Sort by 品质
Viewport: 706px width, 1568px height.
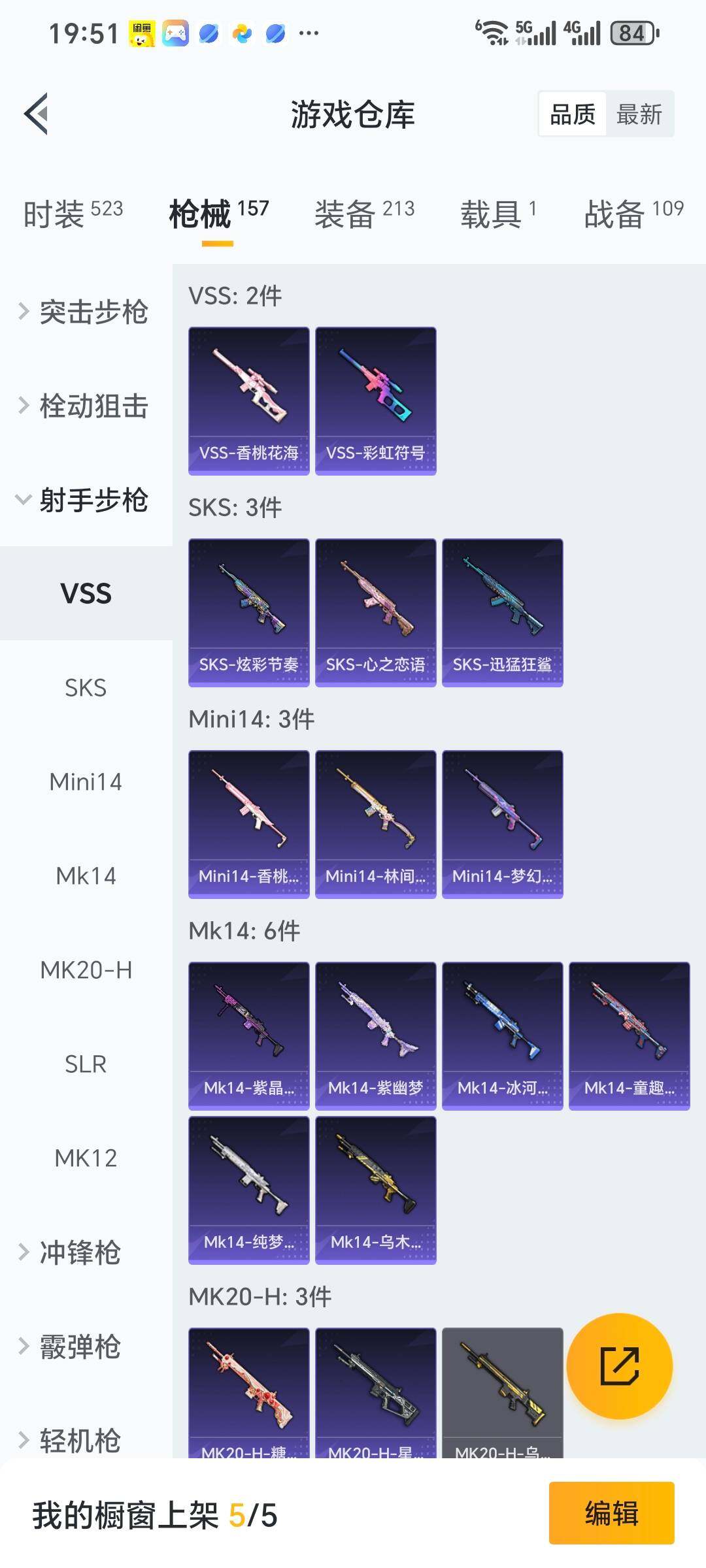[x=573, y=114]
